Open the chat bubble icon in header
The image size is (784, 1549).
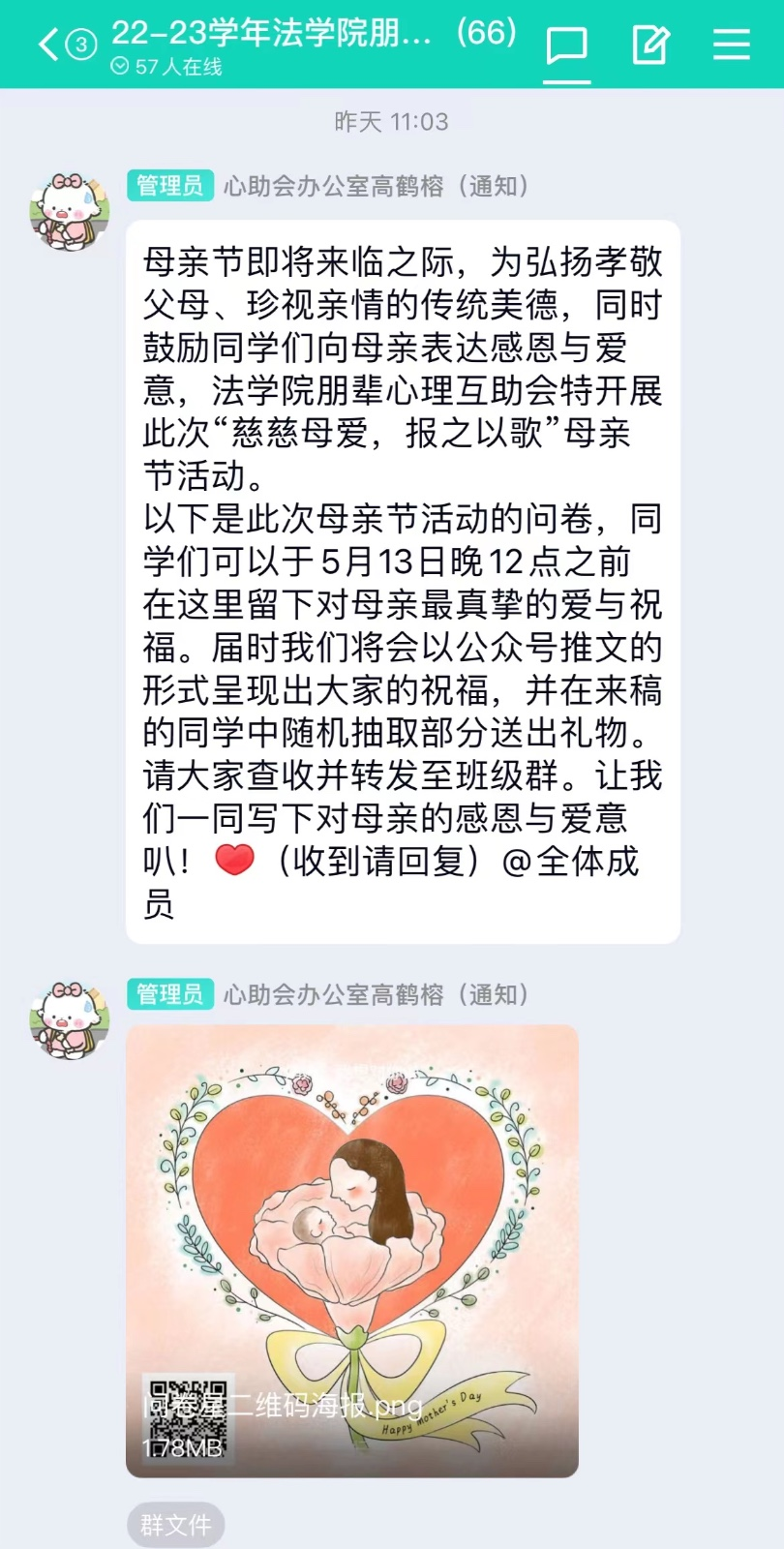pyautogui.click(x=566, y=45)
